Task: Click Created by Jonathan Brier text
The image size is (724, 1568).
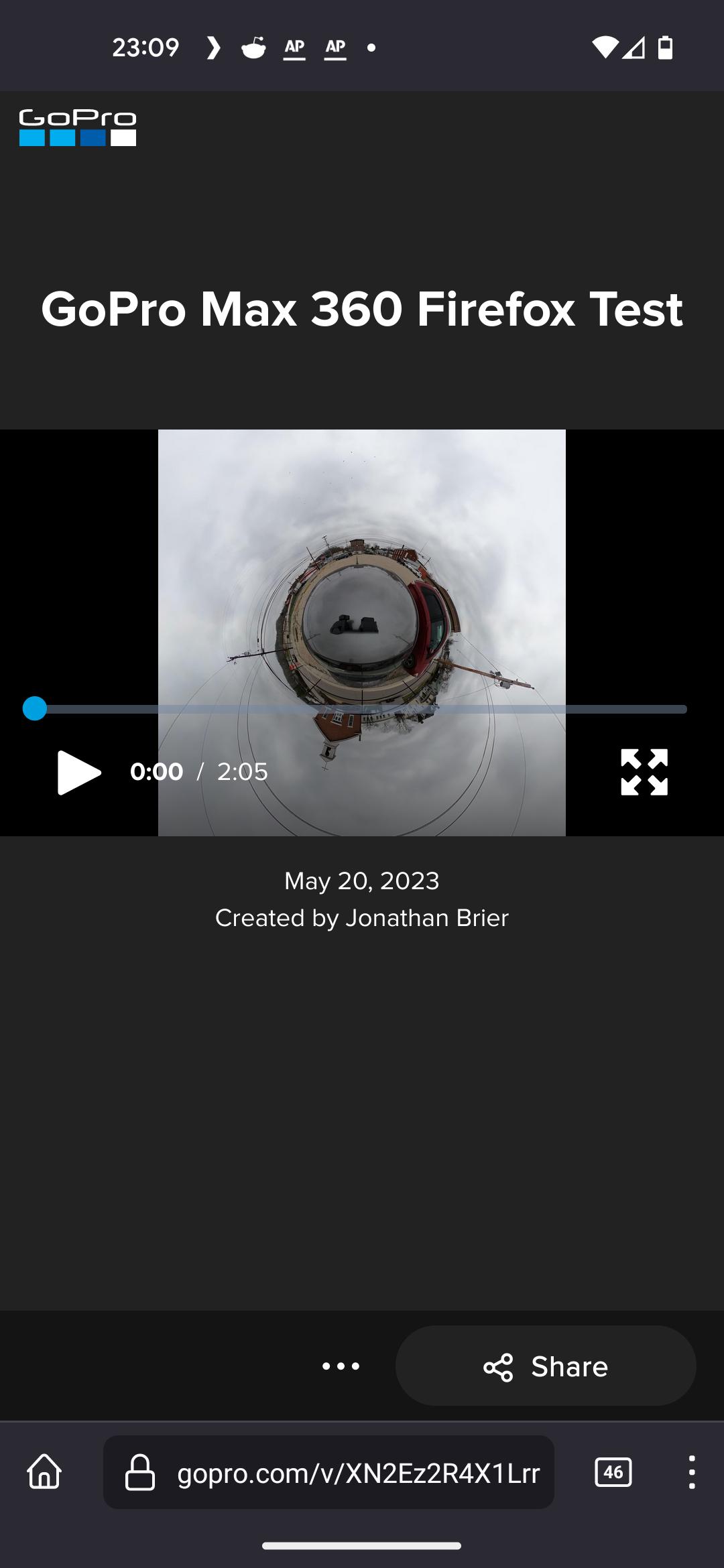Action: (362, 918)
